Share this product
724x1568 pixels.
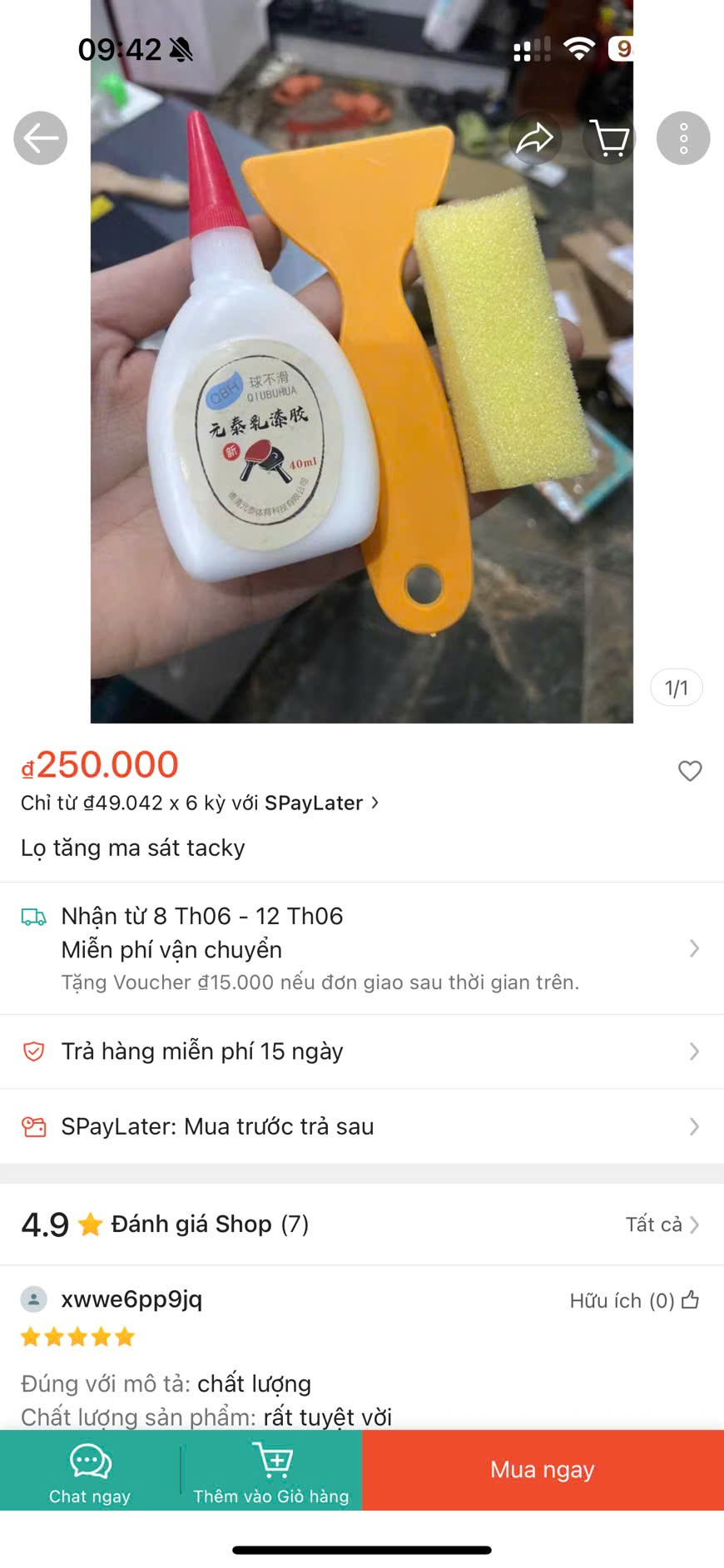(534, 138)
